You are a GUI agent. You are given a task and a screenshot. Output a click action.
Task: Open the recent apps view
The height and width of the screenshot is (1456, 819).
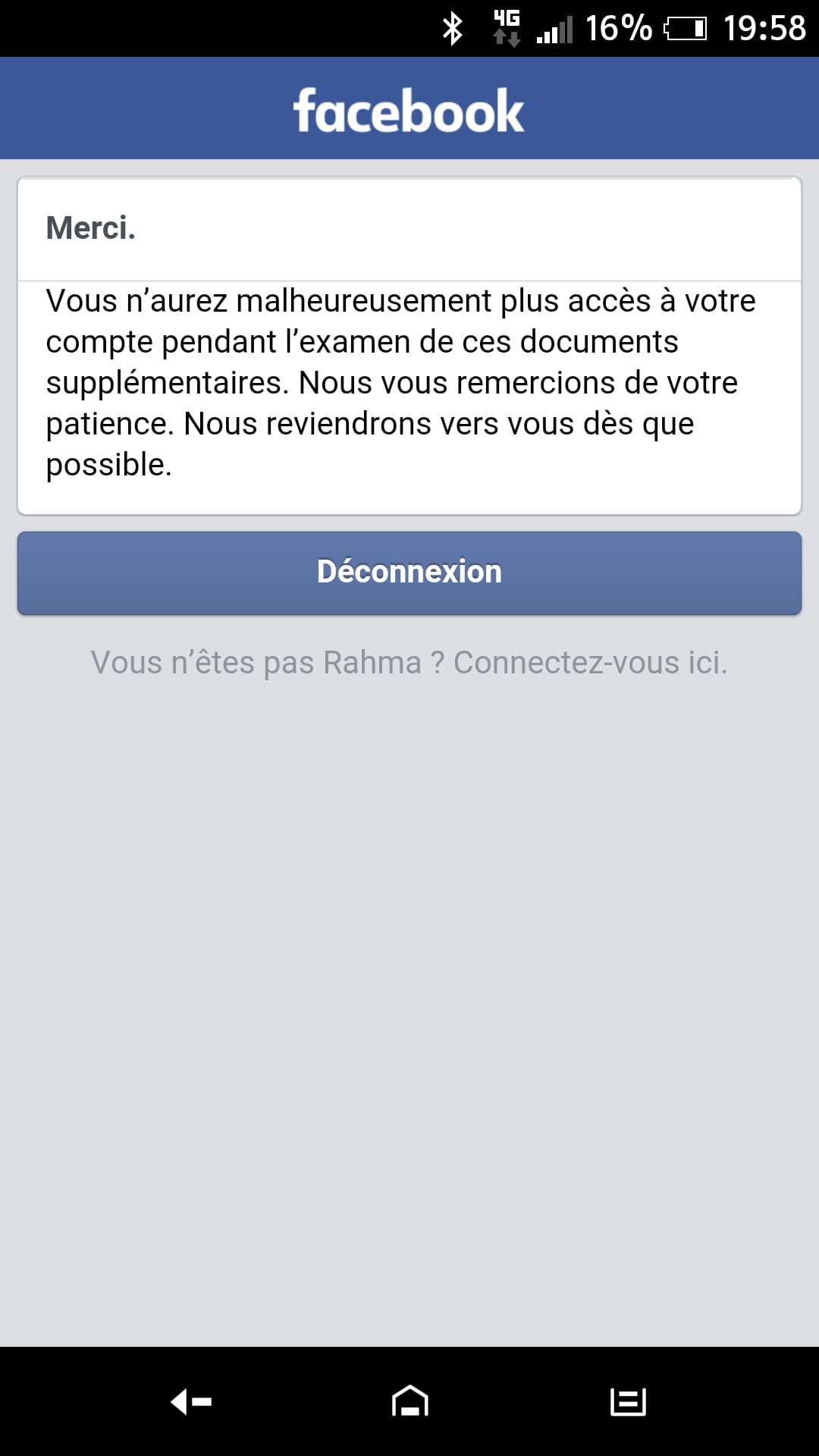(628, 1401)
